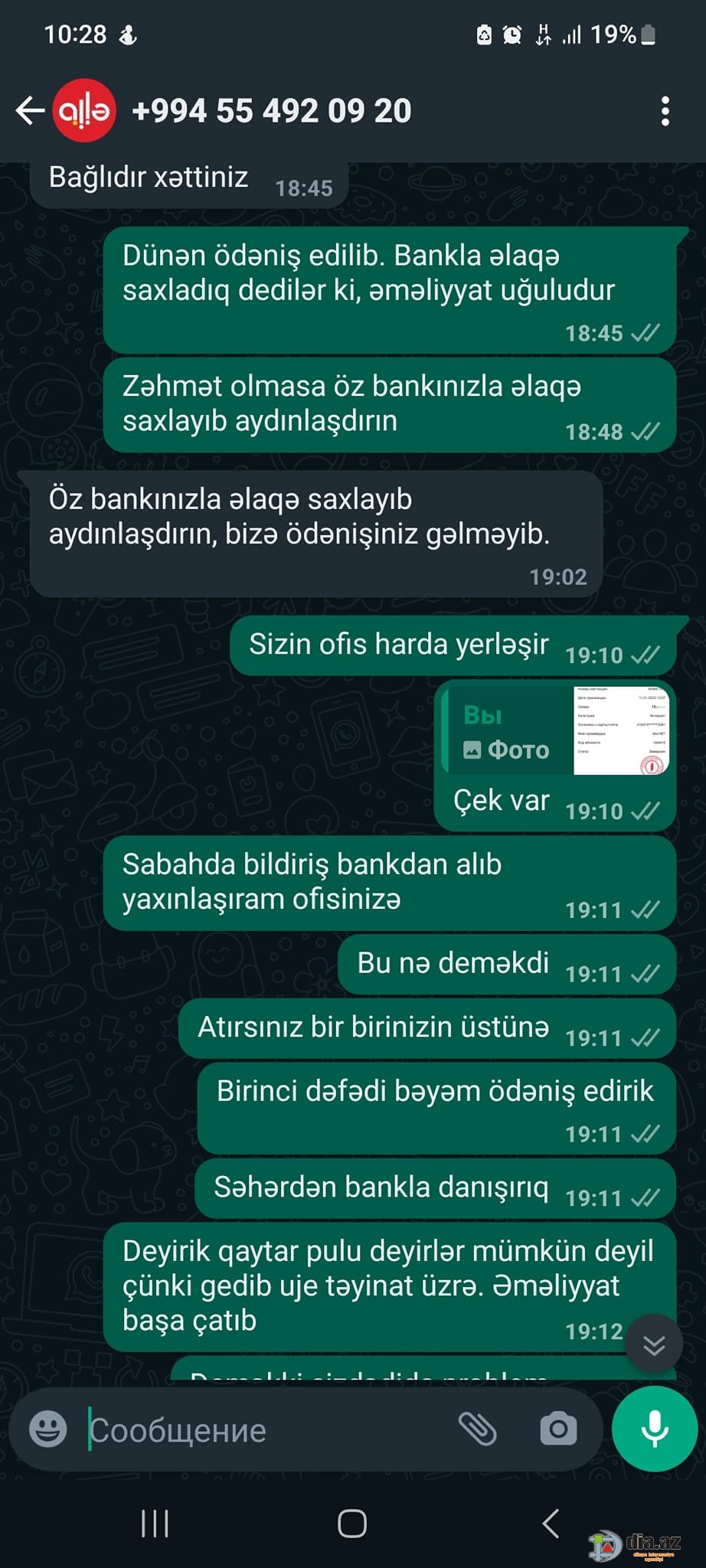Open recent apps from navigation bar

[155, 1524]
